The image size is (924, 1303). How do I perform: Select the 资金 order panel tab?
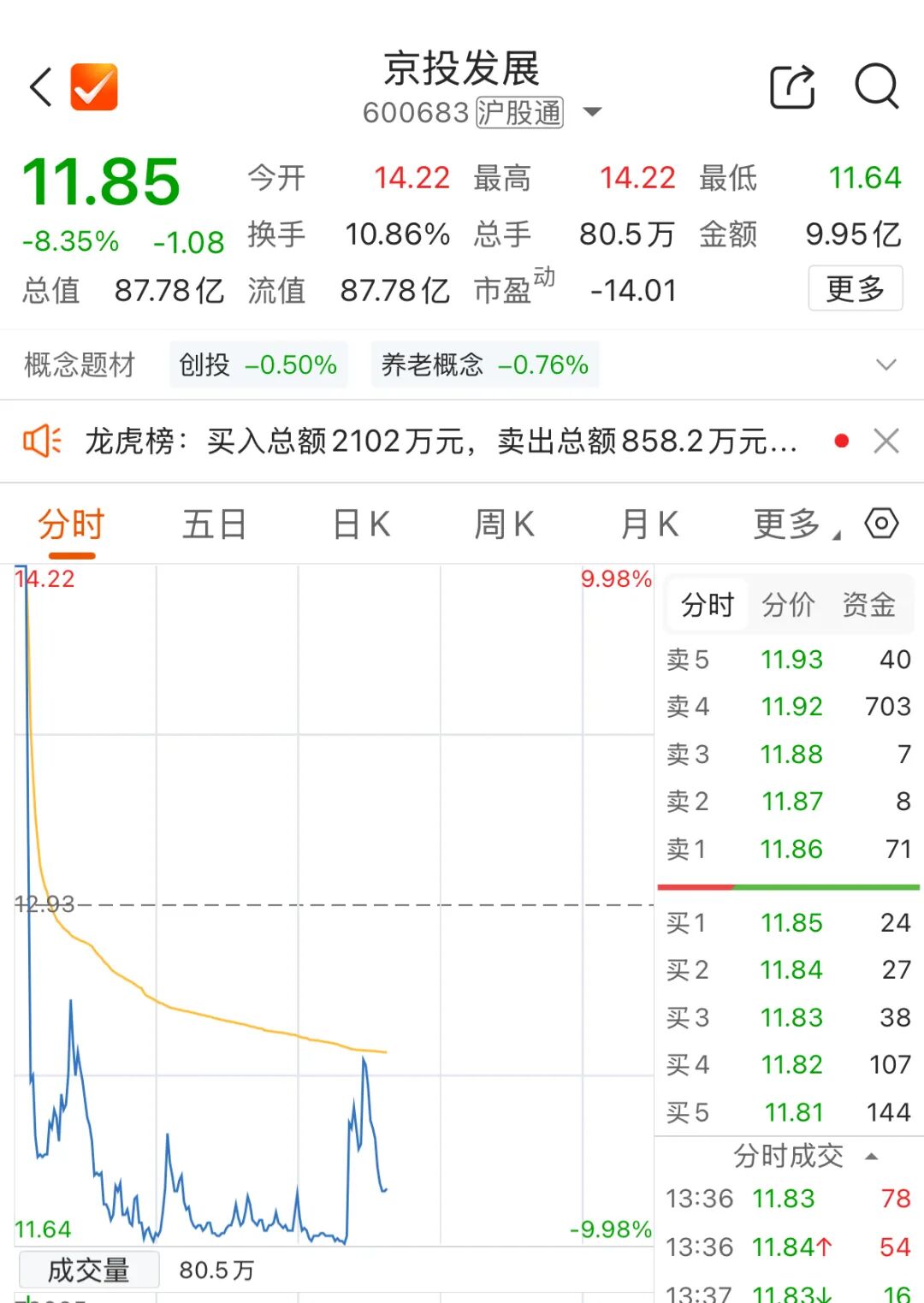coord(868,605)
